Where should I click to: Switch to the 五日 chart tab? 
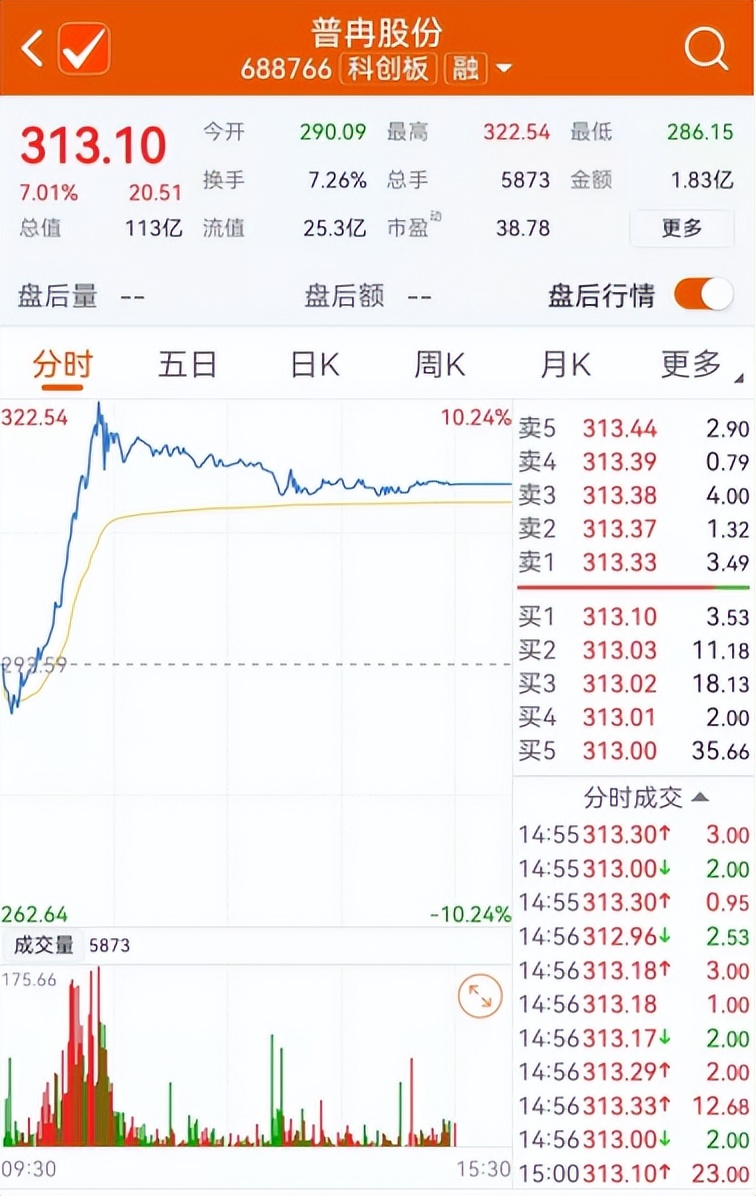pos(187,365)
